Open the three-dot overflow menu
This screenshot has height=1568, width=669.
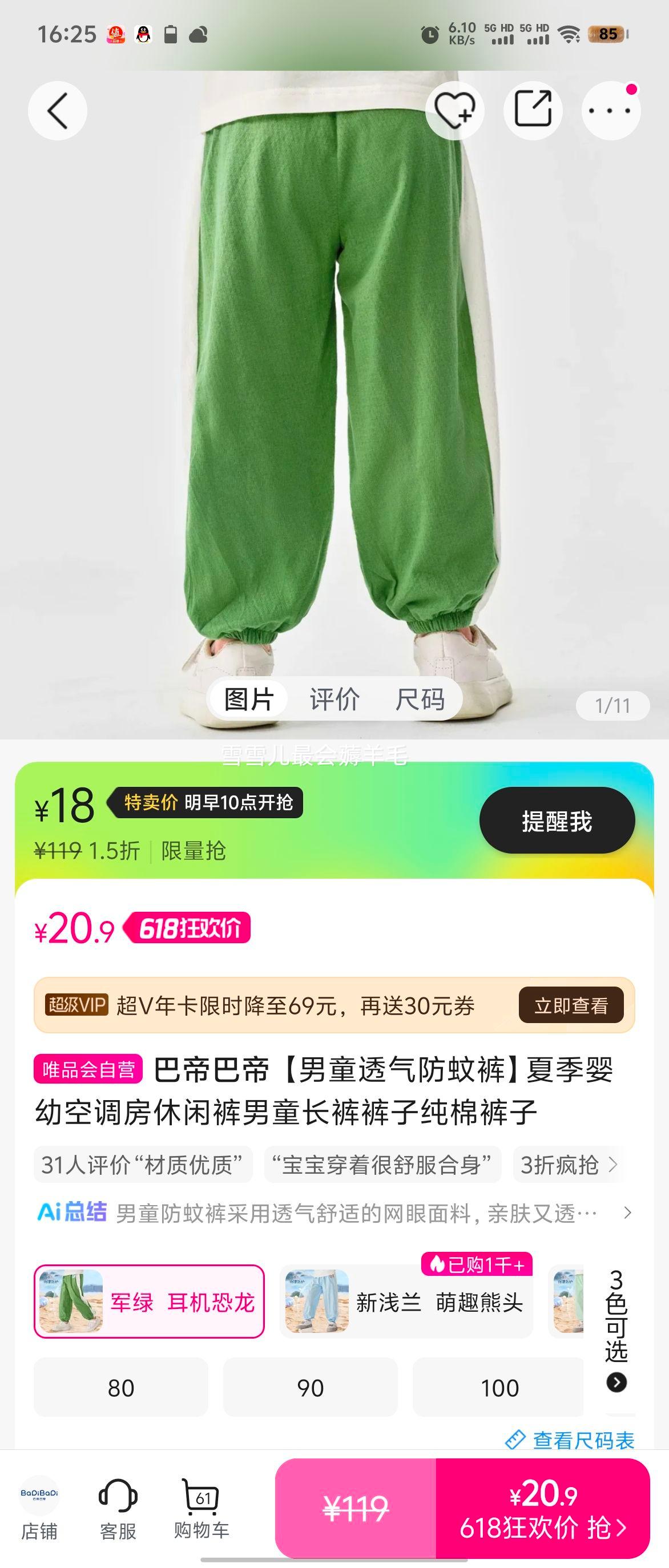point(611,111)
